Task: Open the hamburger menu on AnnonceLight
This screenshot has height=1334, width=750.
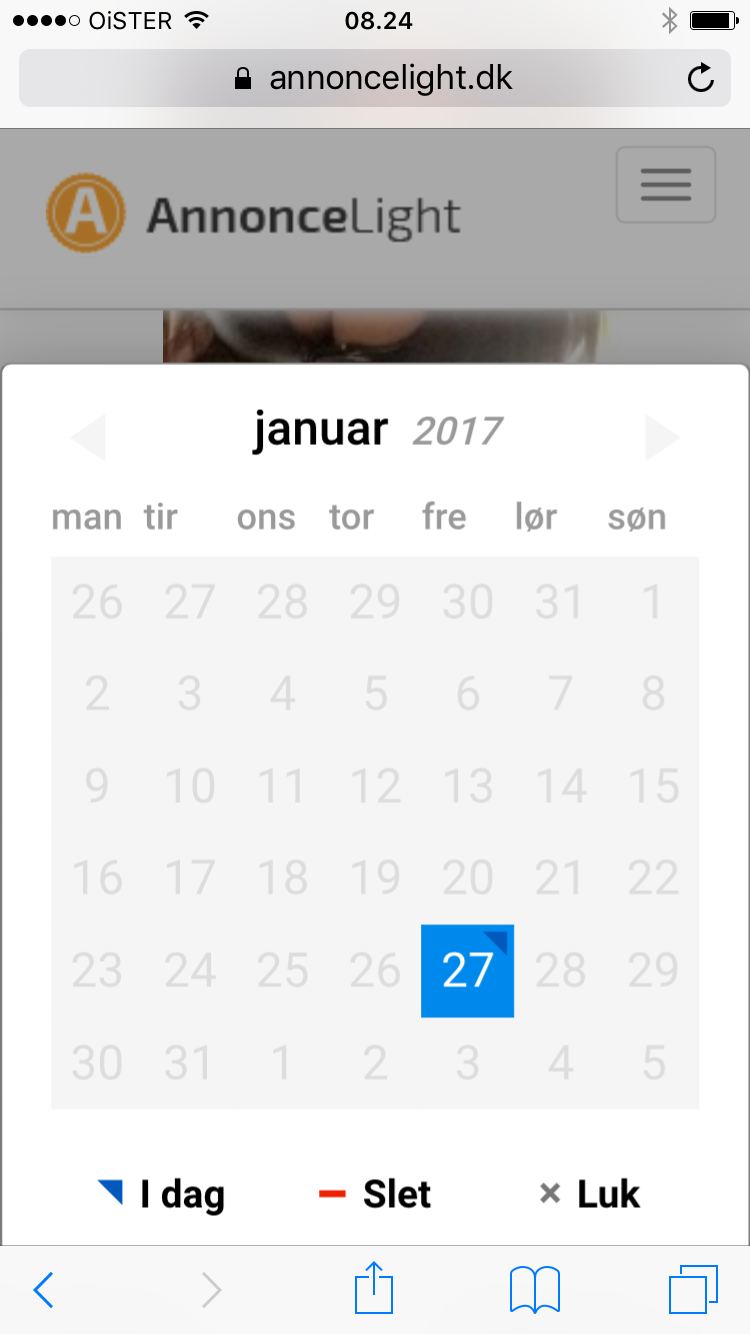Action: coord(666,185)
